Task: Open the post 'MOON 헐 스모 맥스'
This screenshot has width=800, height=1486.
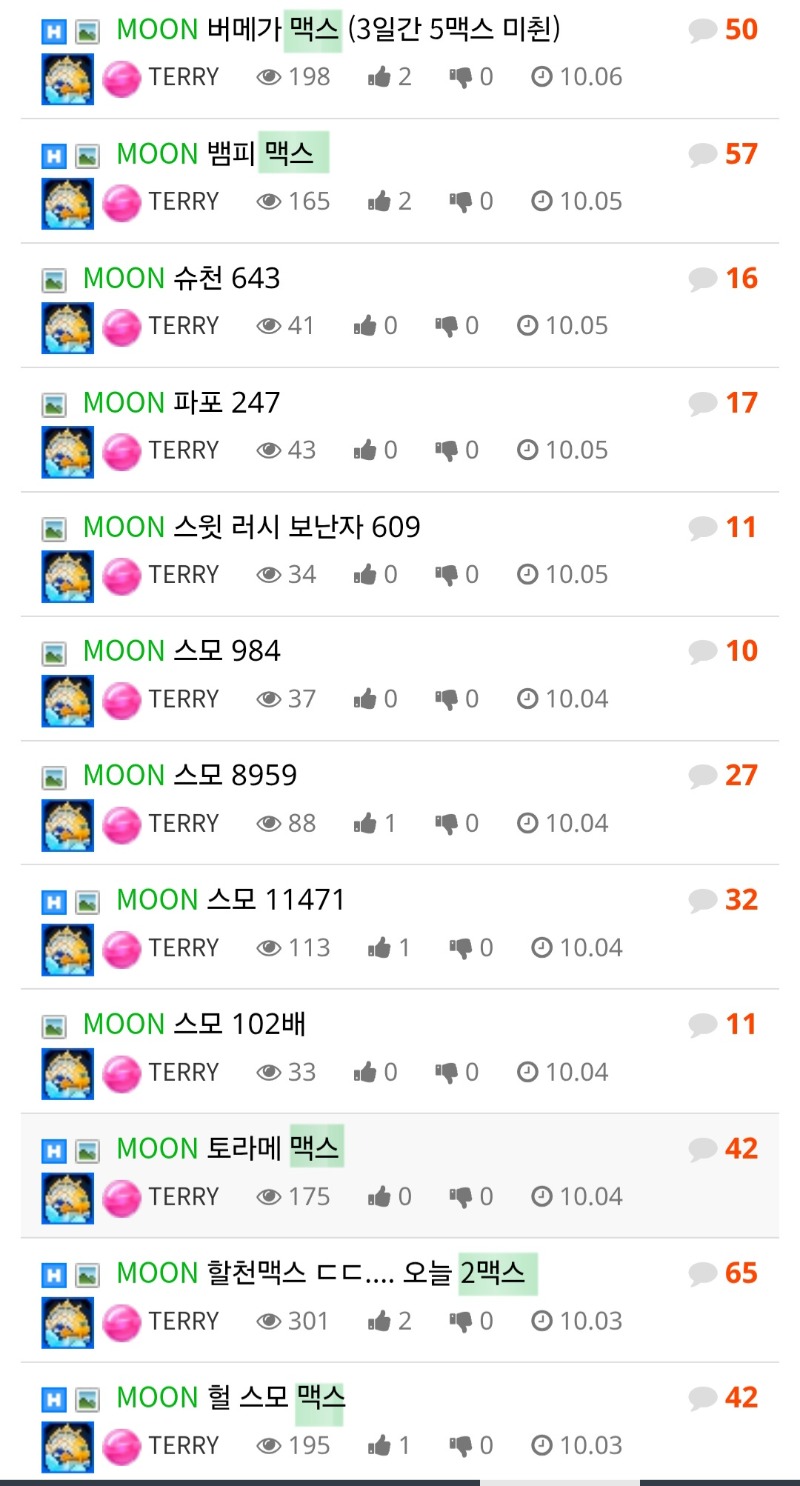Action: coord(231,1397)
